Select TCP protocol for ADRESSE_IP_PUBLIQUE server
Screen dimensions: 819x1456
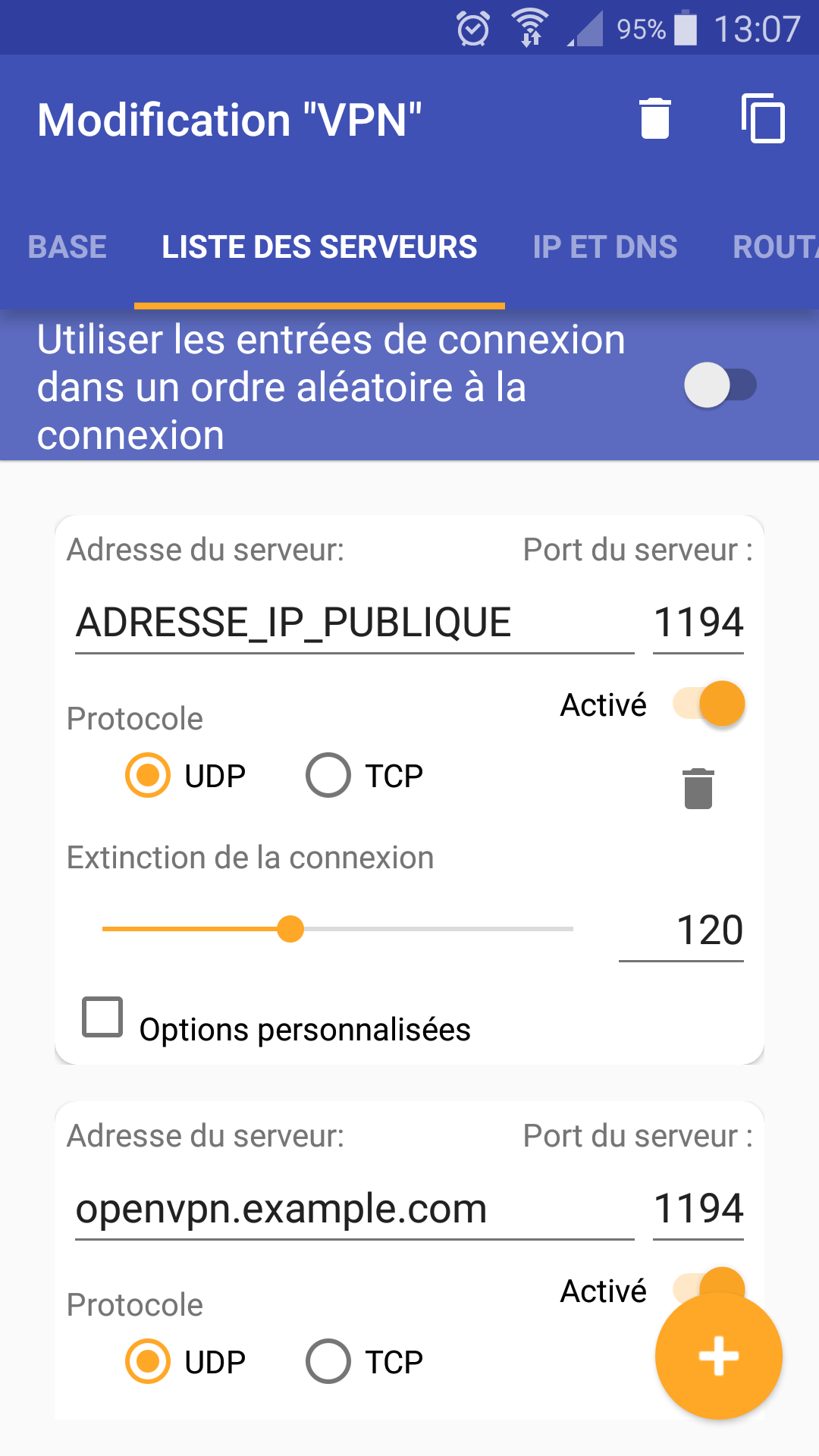[x=328, y=775]
